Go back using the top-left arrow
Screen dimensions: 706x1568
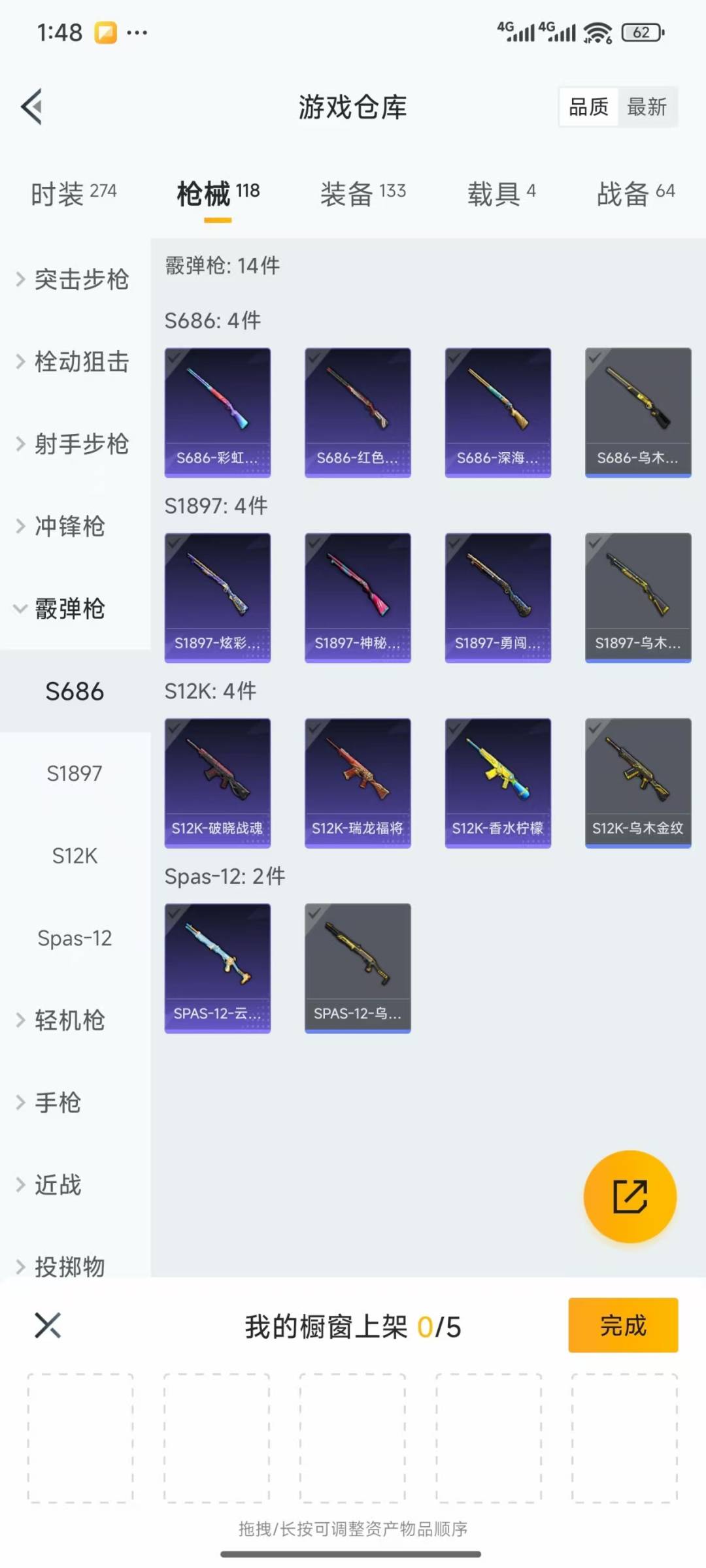click(32, 106)
